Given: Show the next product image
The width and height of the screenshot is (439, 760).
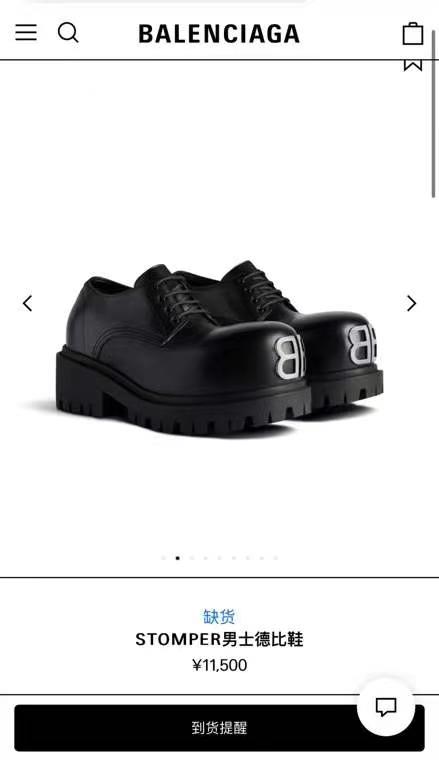Looking at the screenshot, I should point(411,303).
